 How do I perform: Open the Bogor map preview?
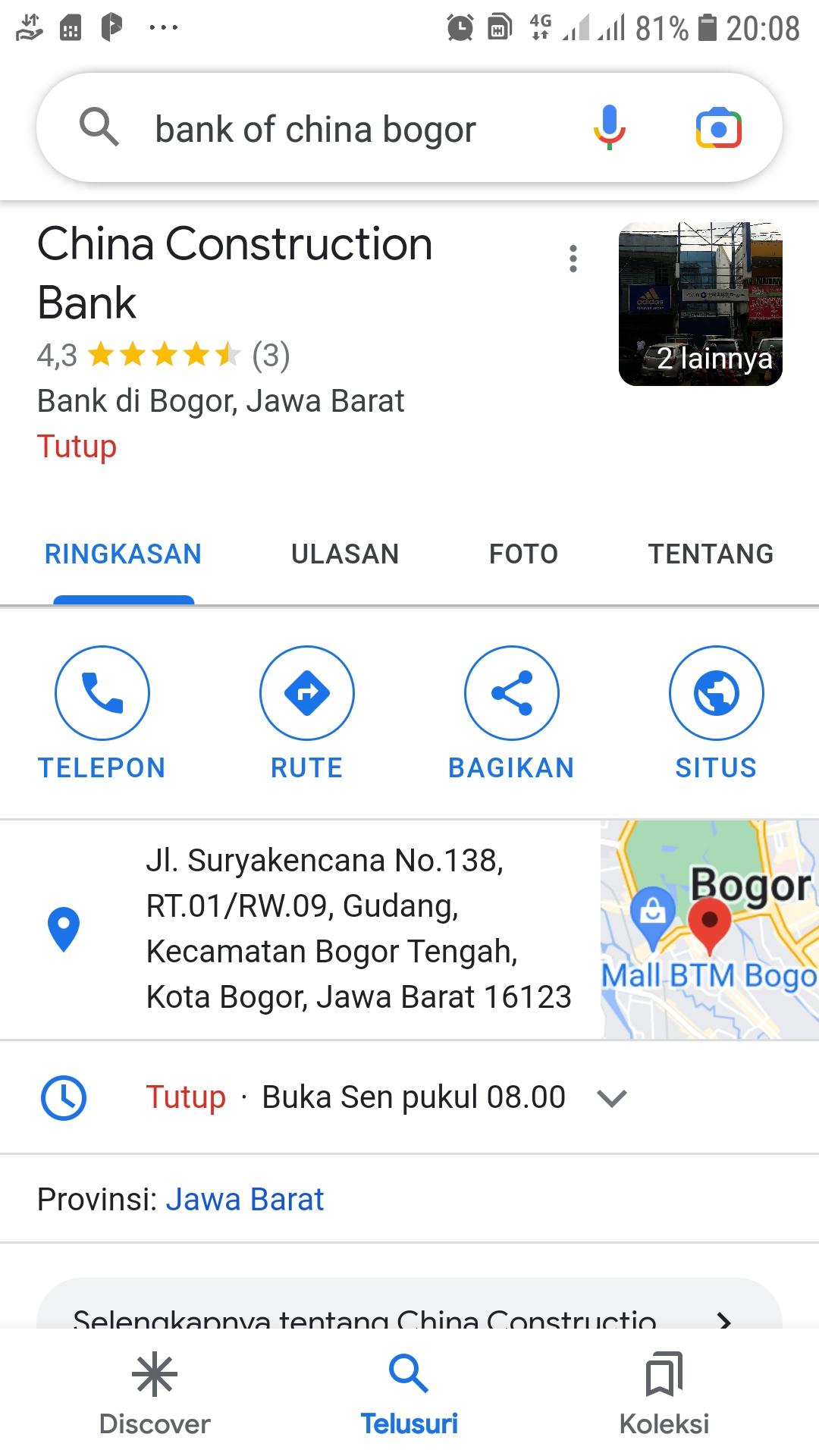point(710,930)
